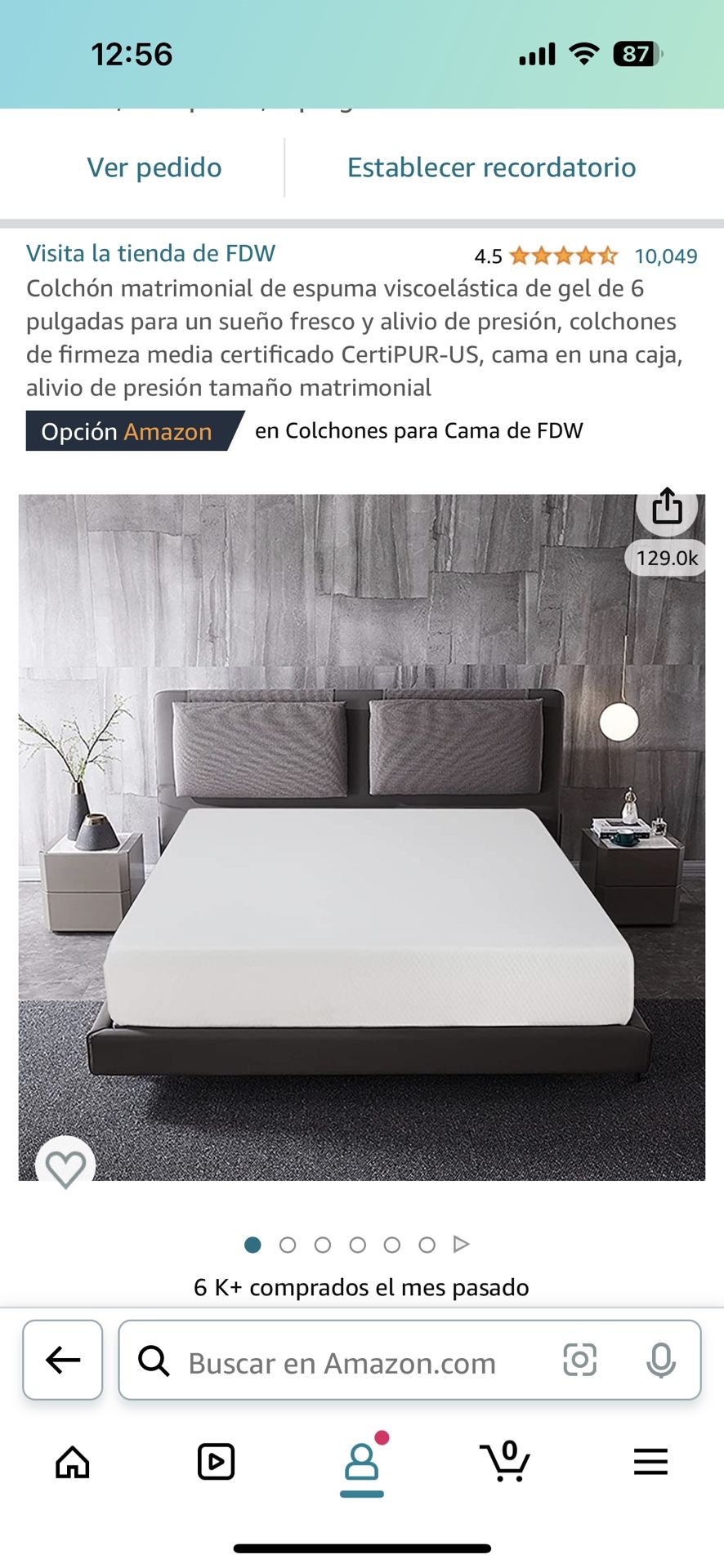Play product video from image carousel
Image resolution: width=724 pixels, height=1568 pixels.
[x=462, y=1245]
